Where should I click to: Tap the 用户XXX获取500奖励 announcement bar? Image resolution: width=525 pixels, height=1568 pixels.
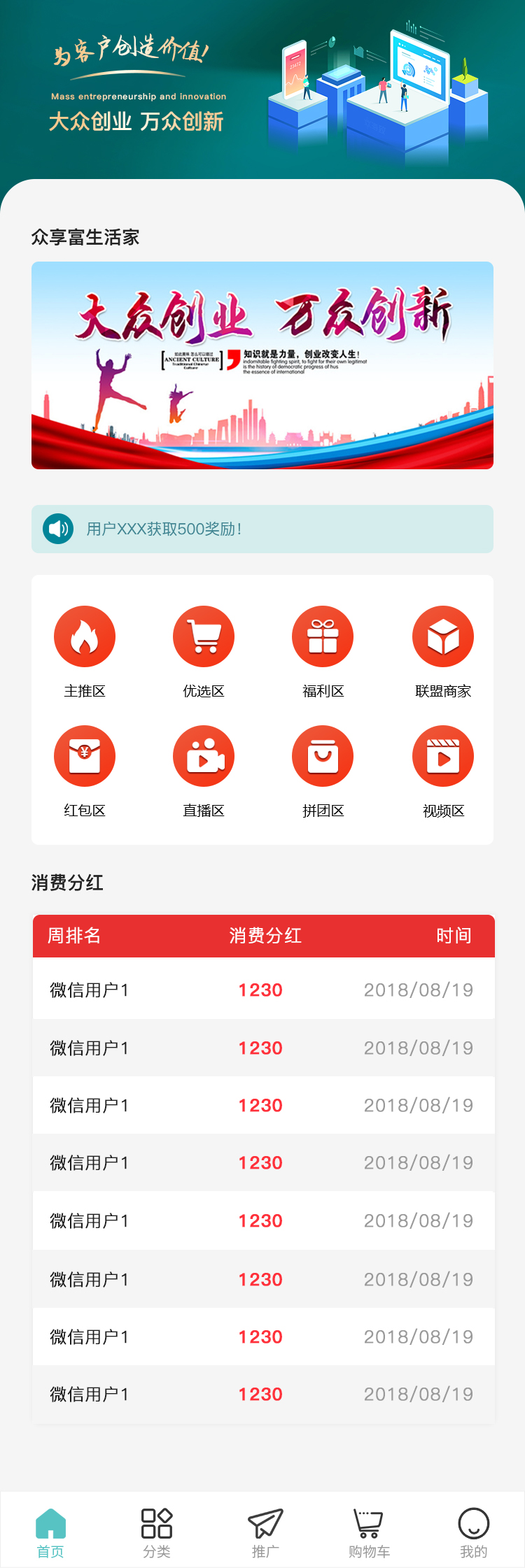[x=262, y=529]
